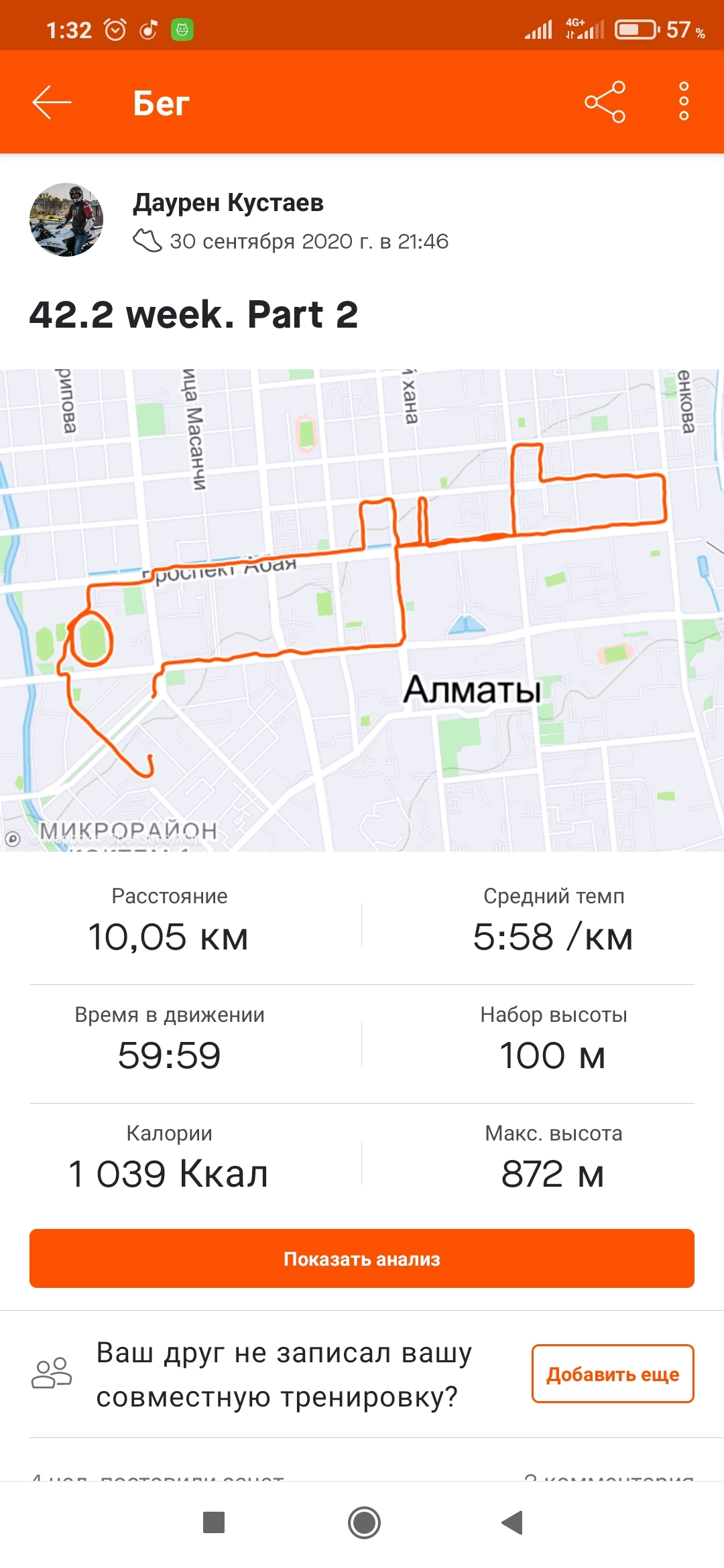Screen dimensions: 724x1568
Task: Open recent apps with square button
Action: point(214,1522)
